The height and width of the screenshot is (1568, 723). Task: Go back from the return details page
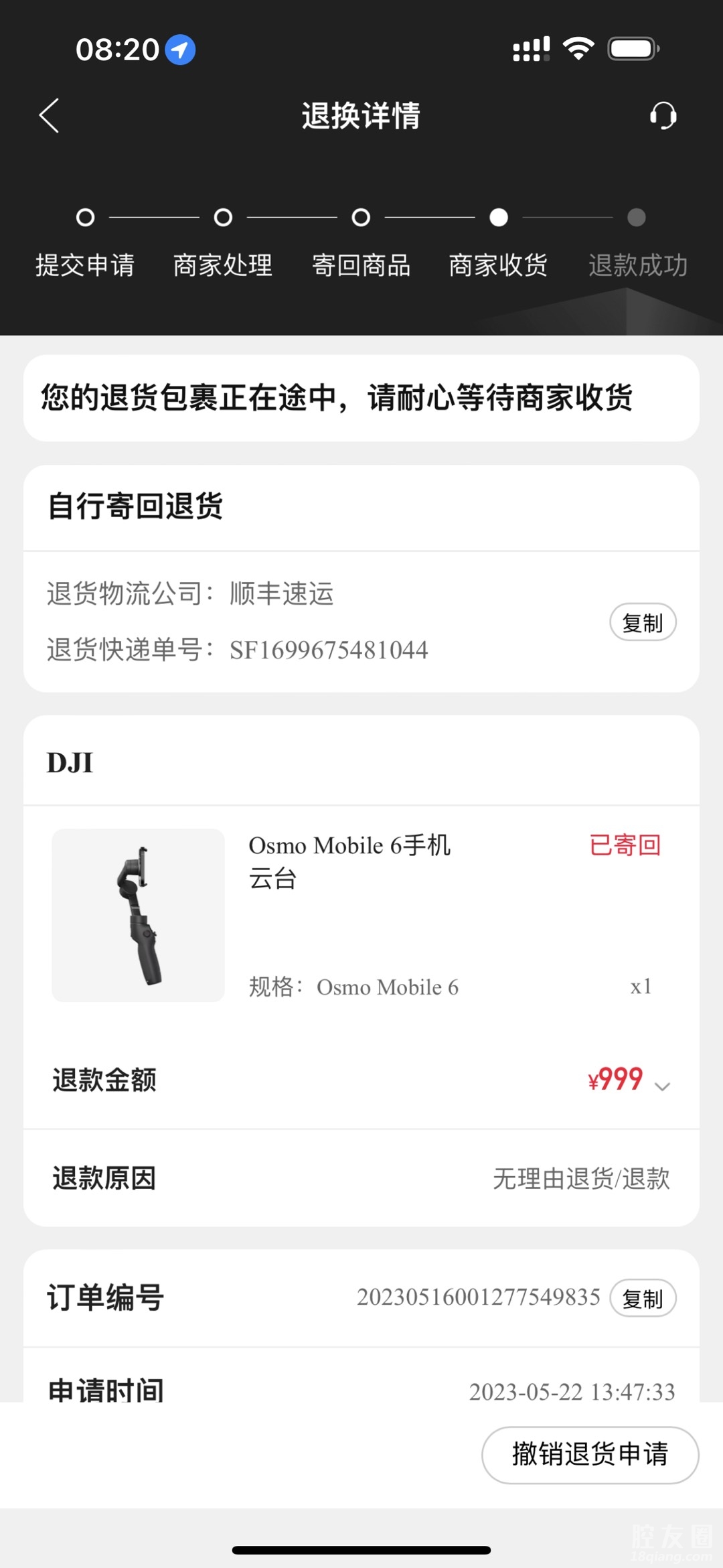coord(50,116)
